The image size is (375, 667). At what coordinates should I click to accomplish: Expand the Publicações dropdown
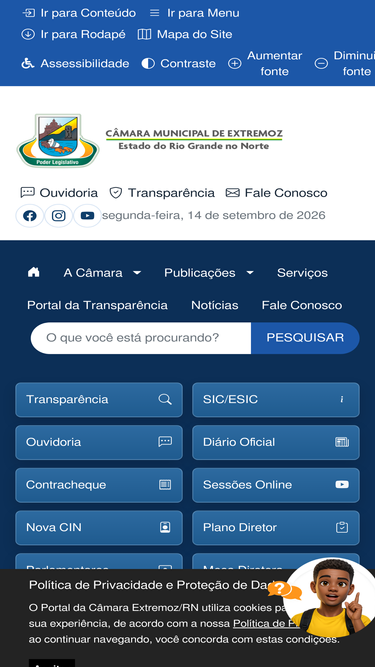click(x=209, y=273)
